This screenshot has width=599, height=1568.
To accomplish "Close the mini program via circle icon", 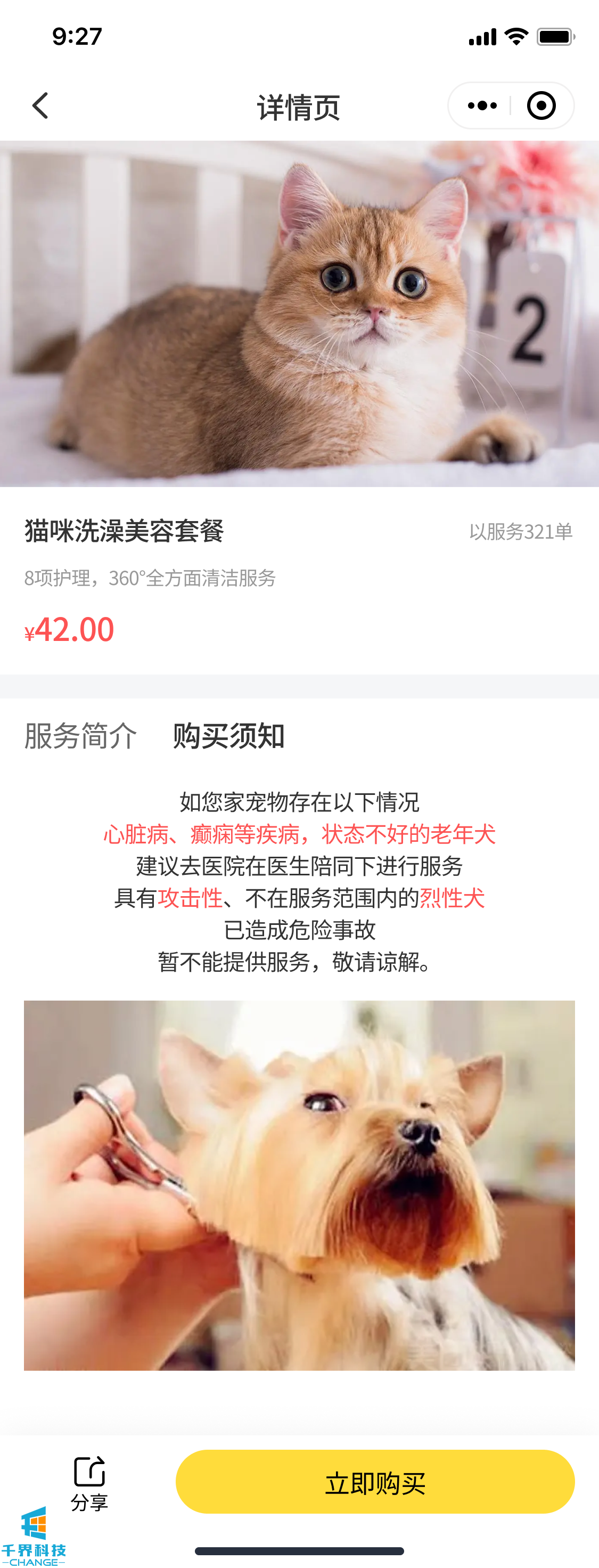I will (x=540, y=106).
